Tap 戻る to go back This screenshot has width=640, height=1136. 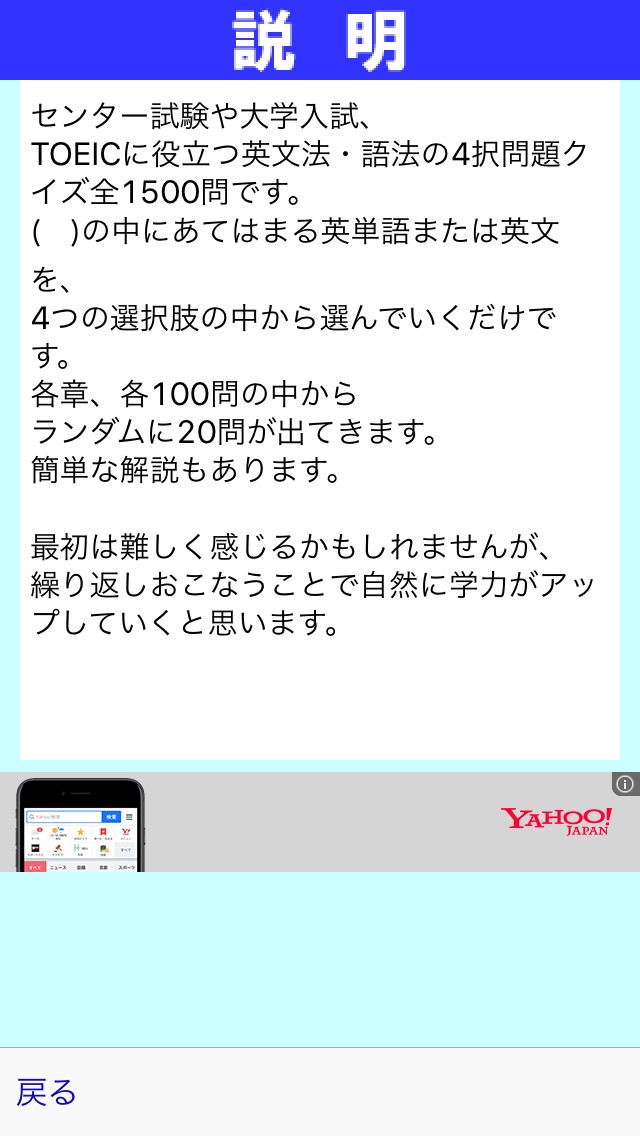pyautogui.click(x=47, y=1092)
